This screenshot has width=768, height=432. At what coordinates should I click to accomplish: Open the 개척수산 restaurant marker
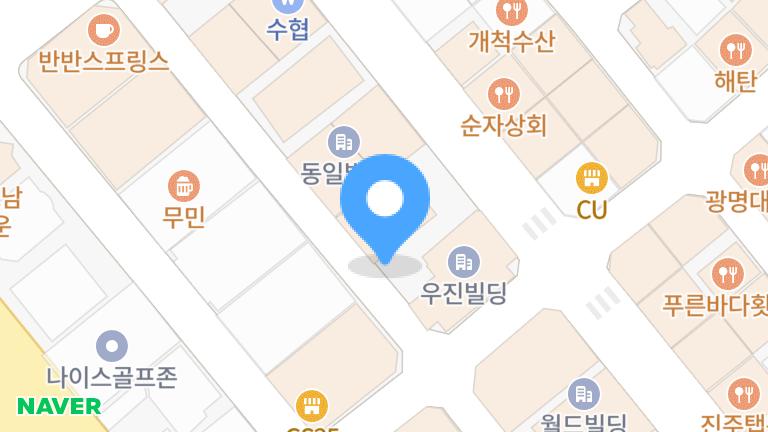point(512,13)
